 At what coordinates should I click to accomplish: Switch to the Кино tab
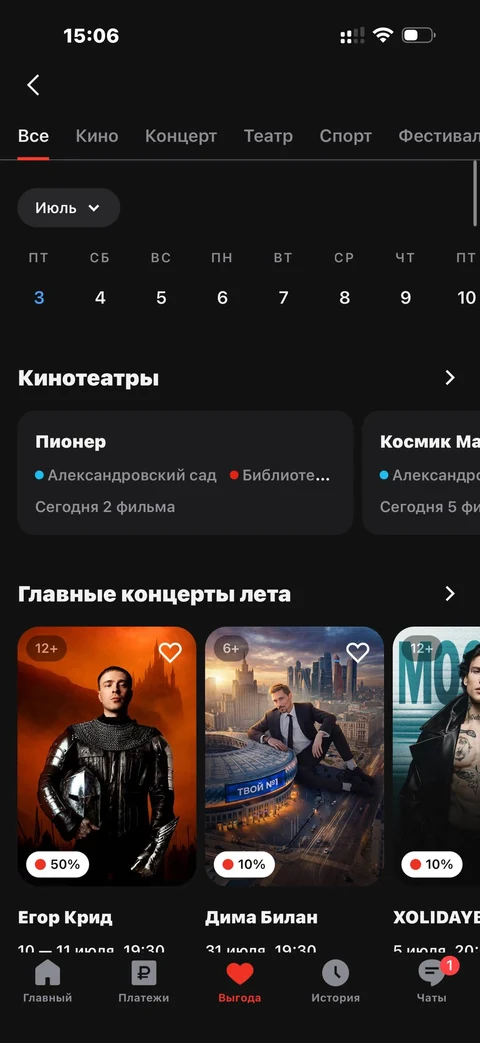tap(97, 136)
